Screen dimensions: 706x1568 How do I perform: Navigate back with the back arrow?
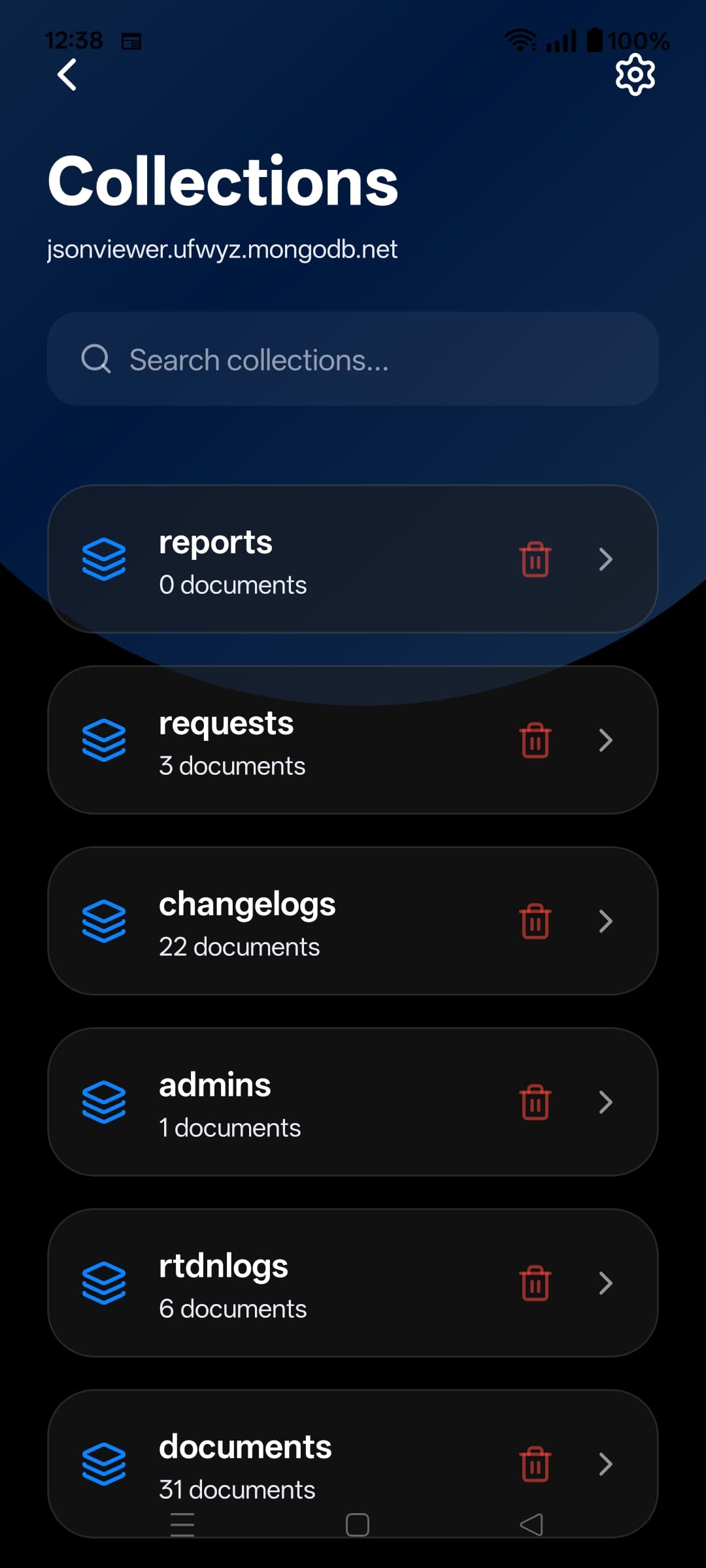click(x=66, y=76)
